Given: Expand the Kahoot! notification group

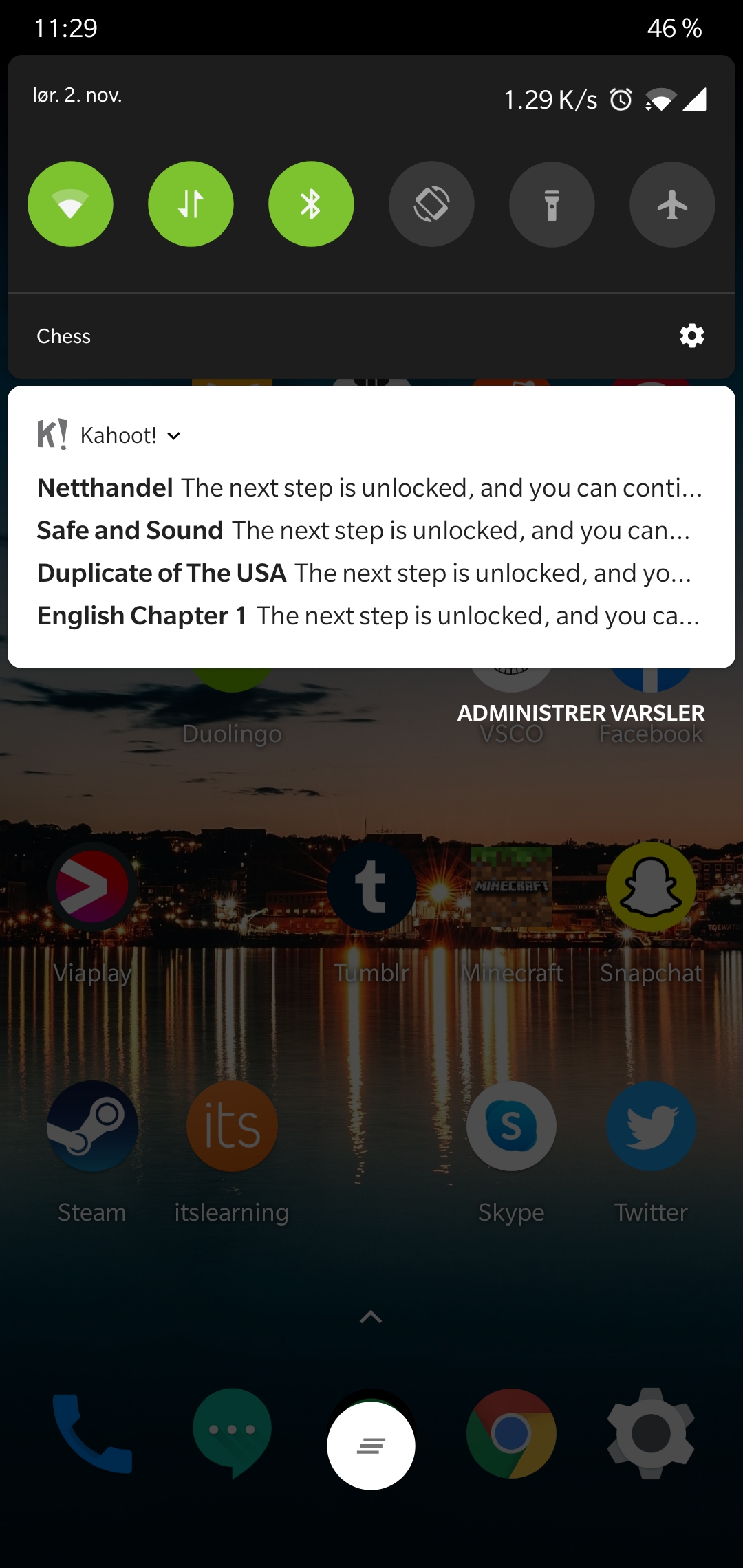Looking at the screenshot, I should click(x=174, y=435).
